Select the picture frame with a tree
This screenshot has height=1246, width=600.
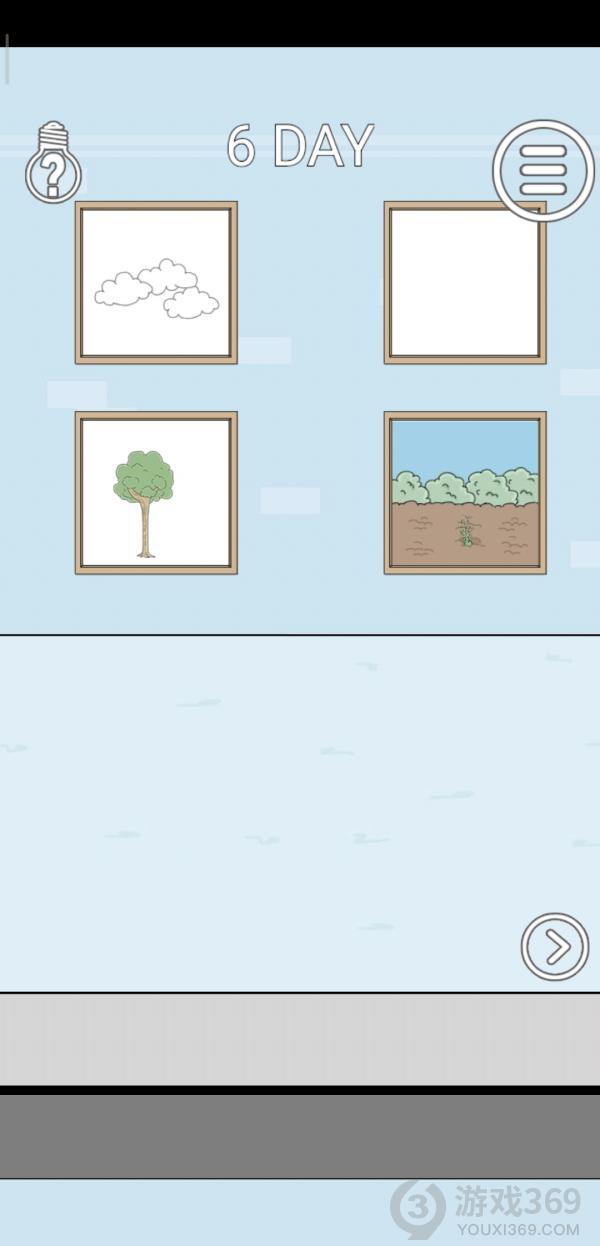[156, 493]
